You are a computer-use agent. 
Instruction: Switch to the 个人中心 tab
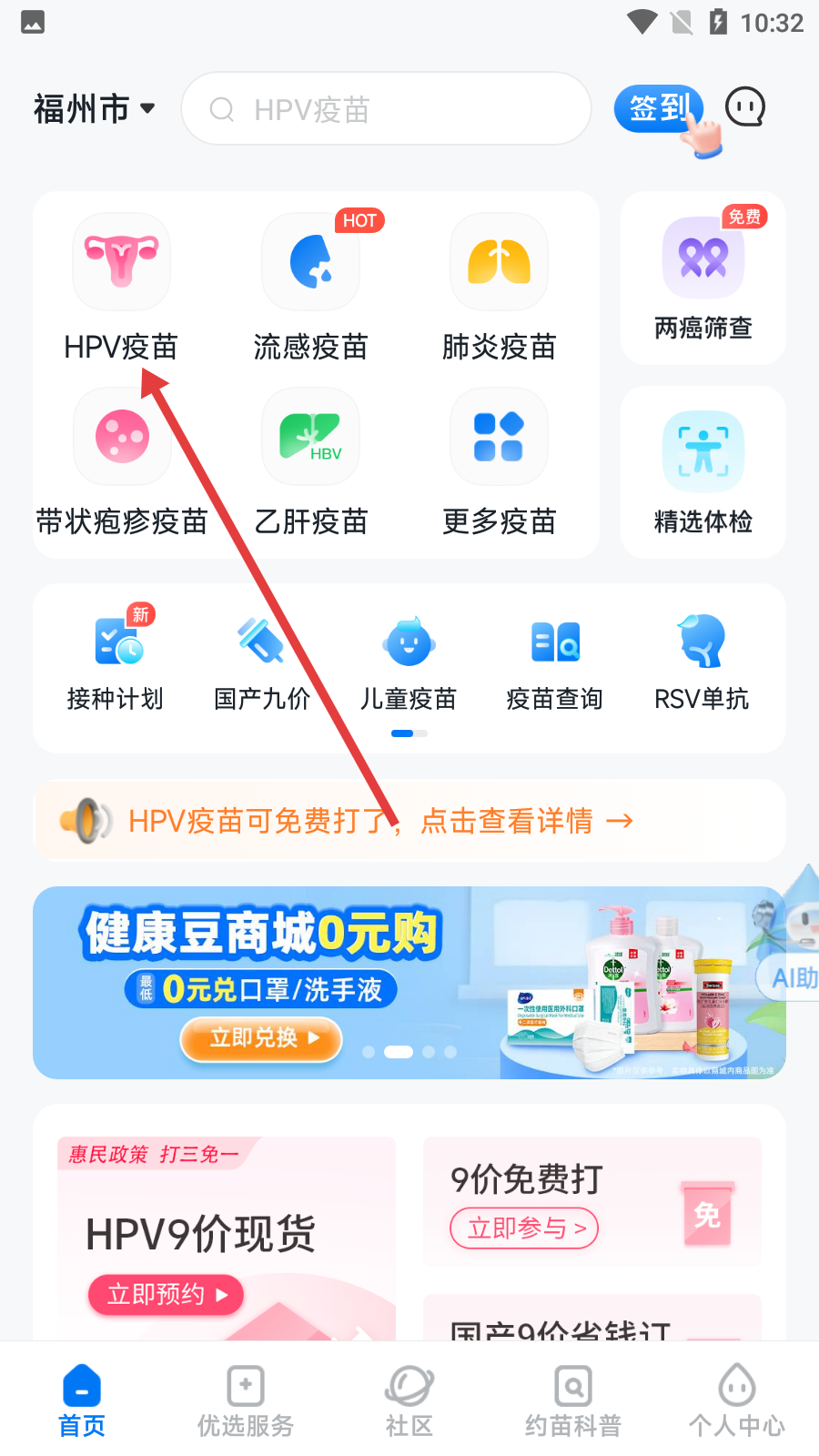click(736, 1401)
